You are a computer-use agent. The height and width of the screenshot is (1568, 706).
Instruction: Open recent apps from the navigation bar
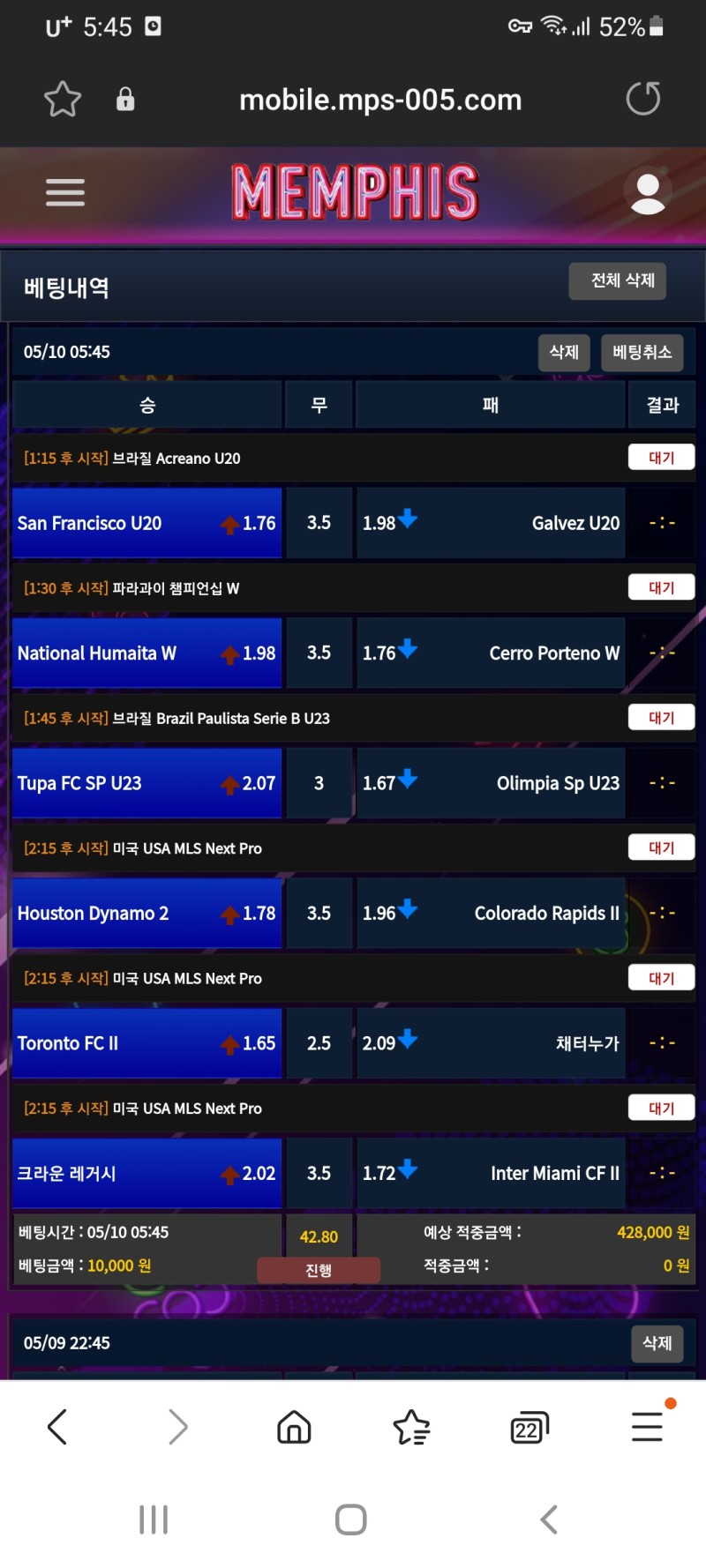click(x=154, y=1519)
